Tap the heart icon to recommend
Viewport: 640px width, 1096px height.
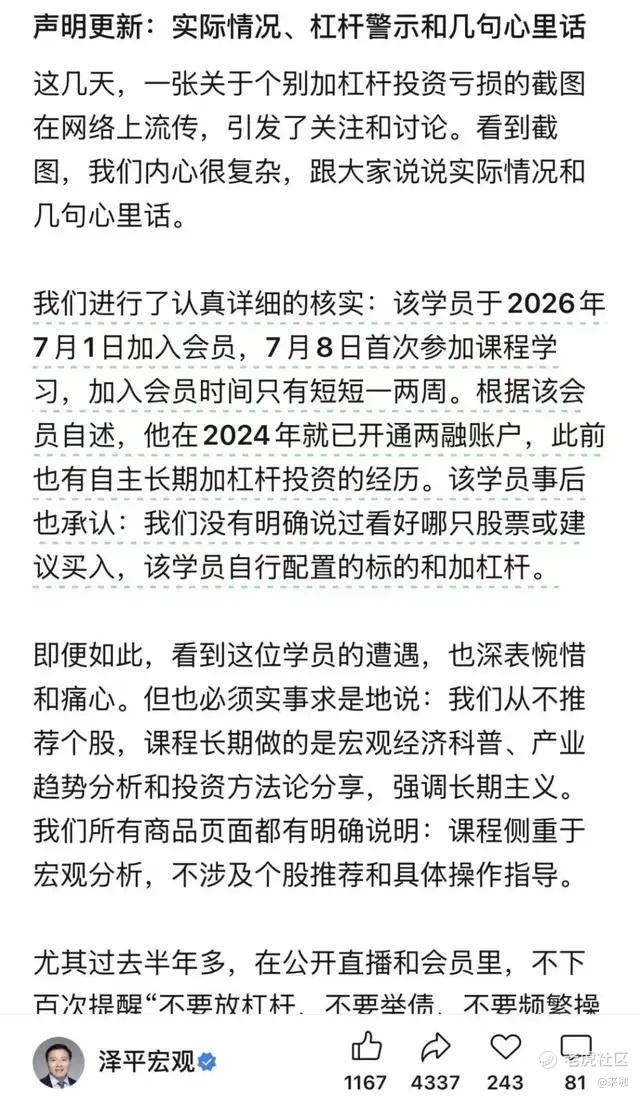point(505,1046)
